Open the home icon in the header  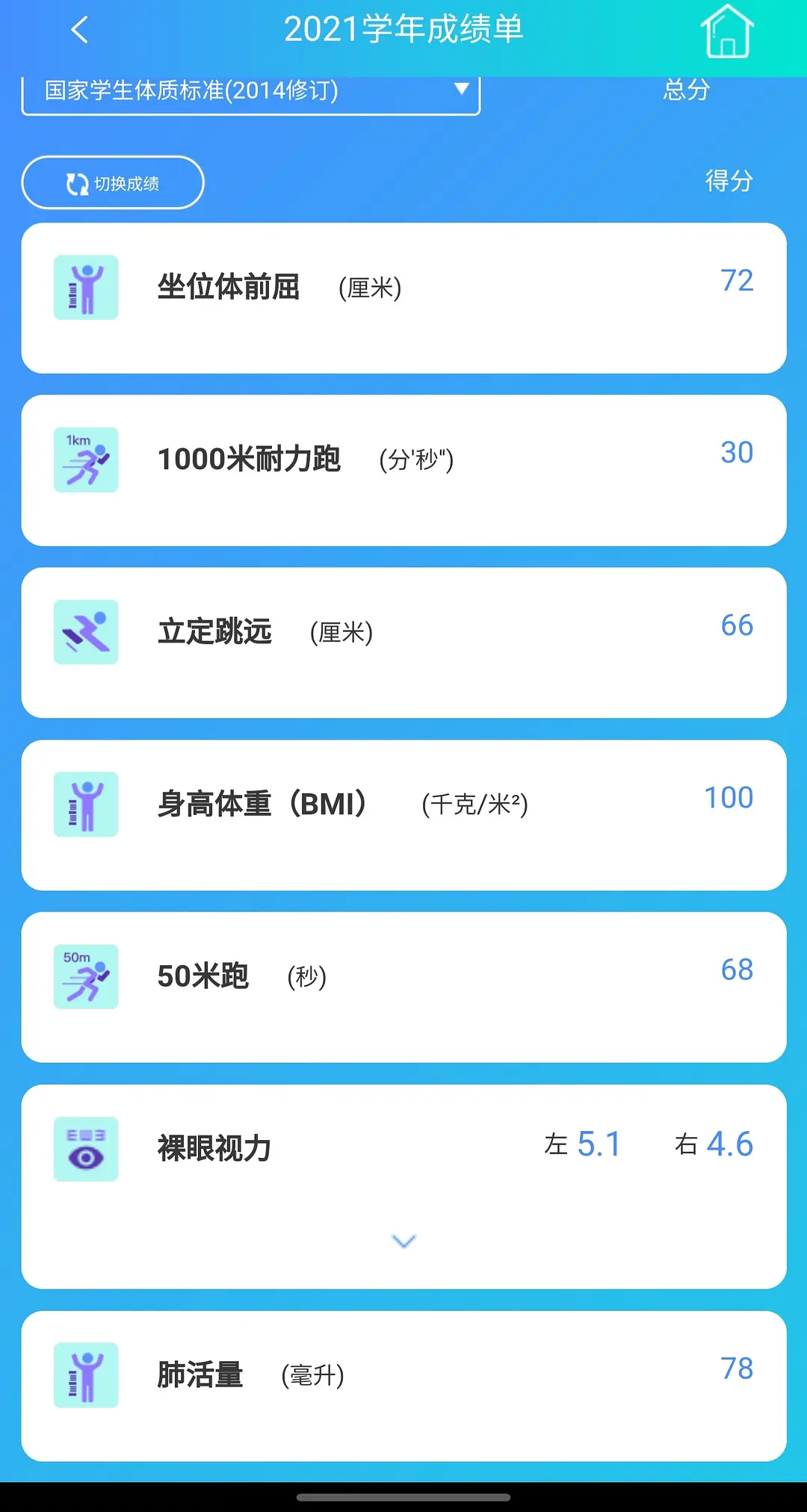726,31
